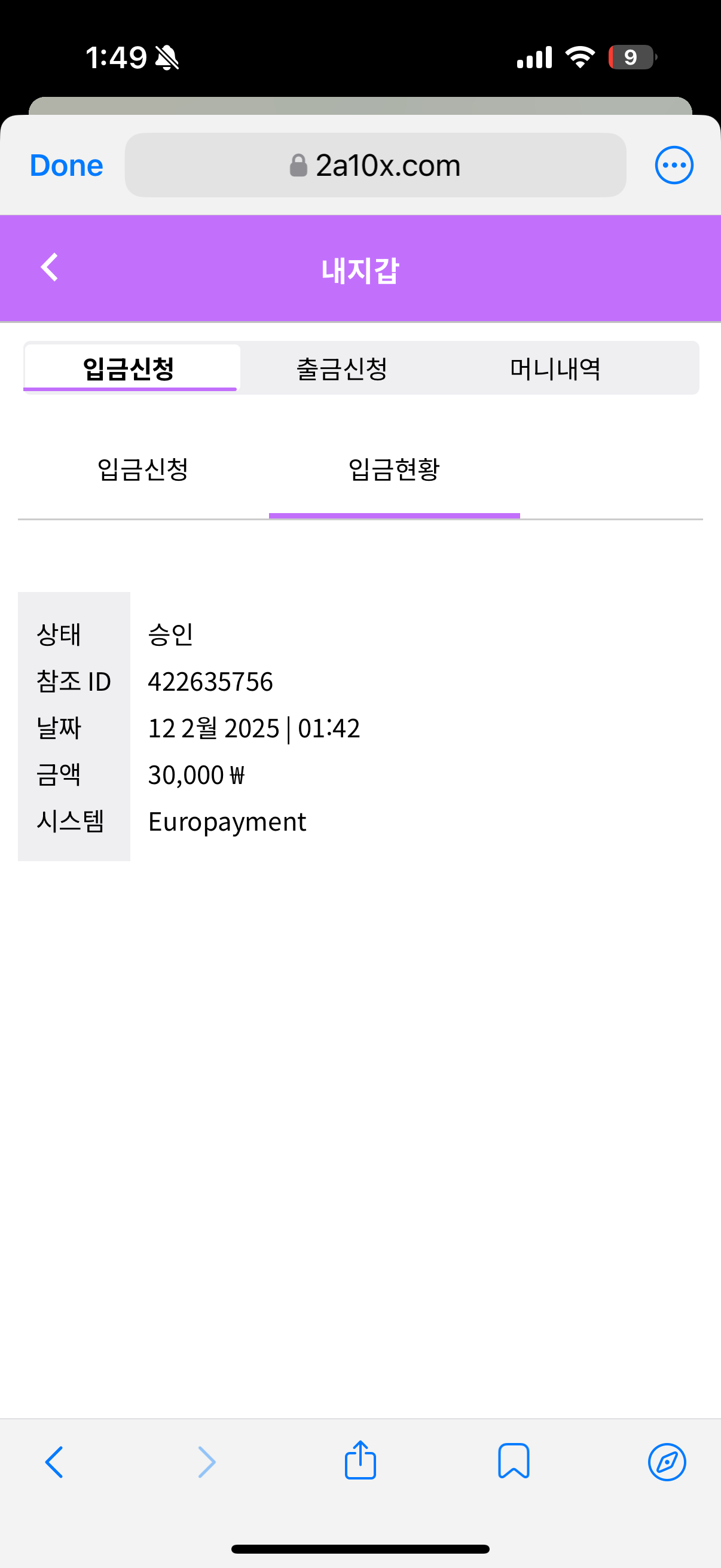Switch to the 출금신청 tab
The image size is (721, 1568).
click(342, 369)
